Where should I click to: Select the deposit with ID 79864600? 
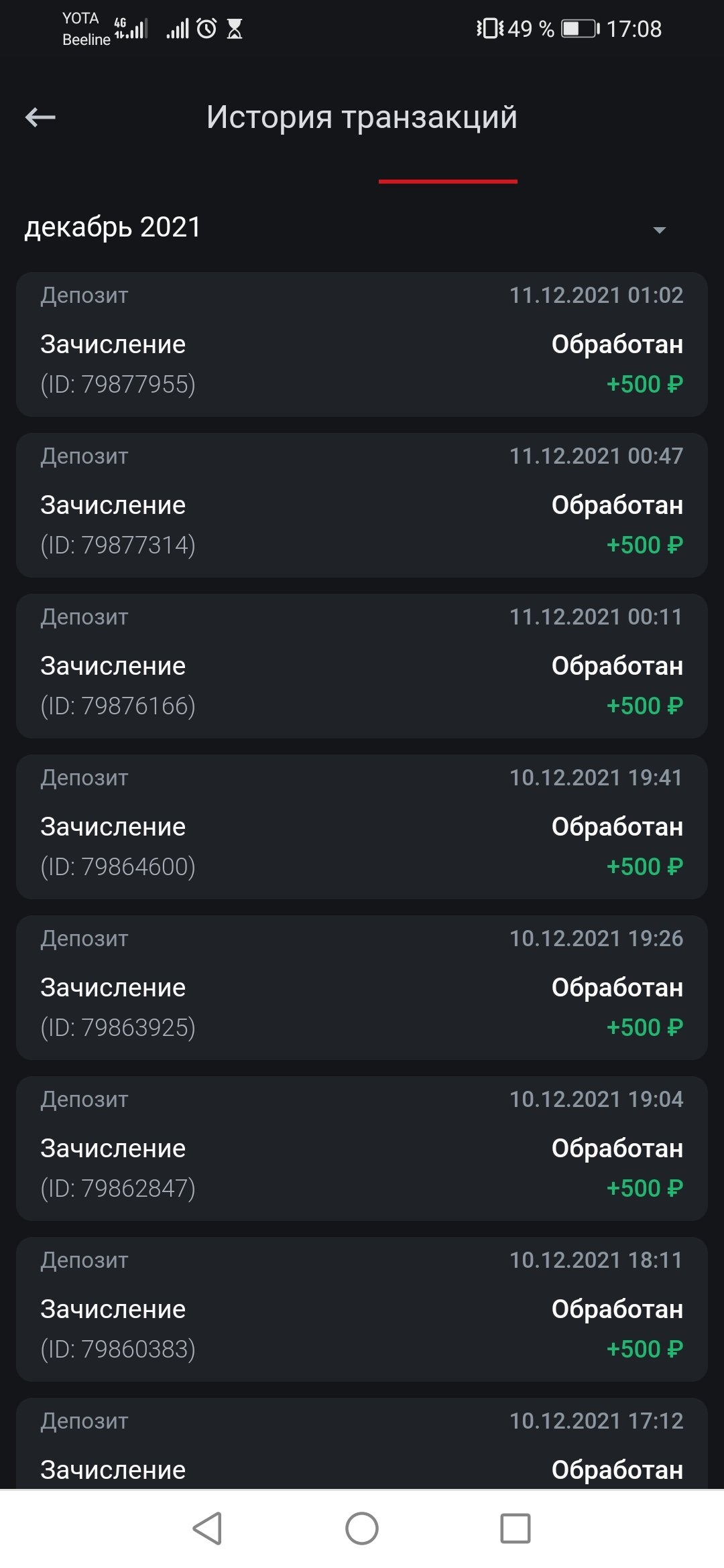click(362, 827)
